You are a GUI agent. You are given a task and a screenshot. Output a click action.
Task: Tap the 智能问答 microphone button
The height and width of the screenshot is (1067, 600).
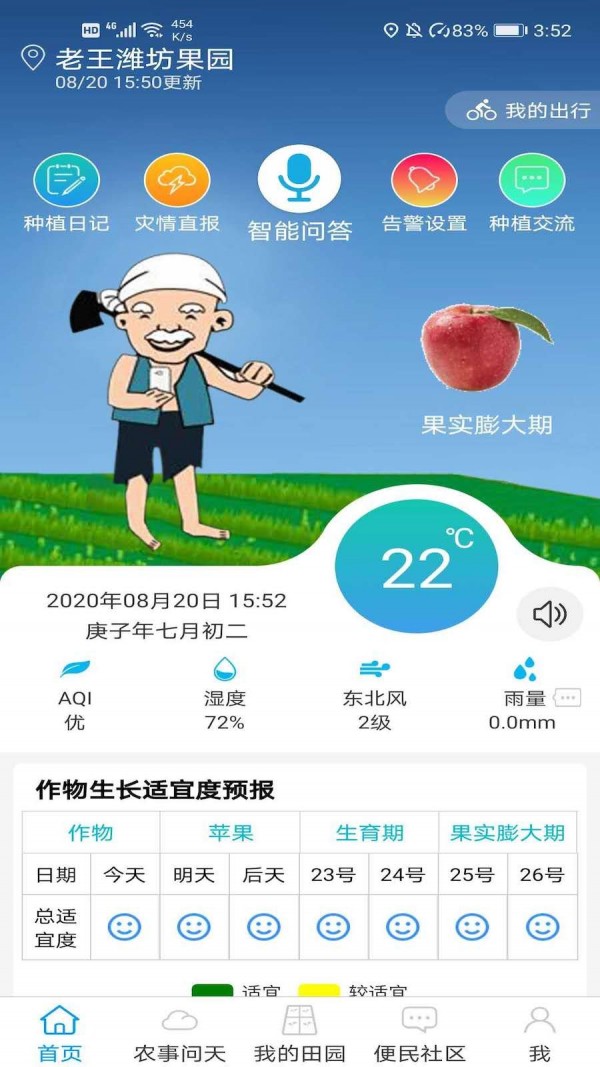299,179
